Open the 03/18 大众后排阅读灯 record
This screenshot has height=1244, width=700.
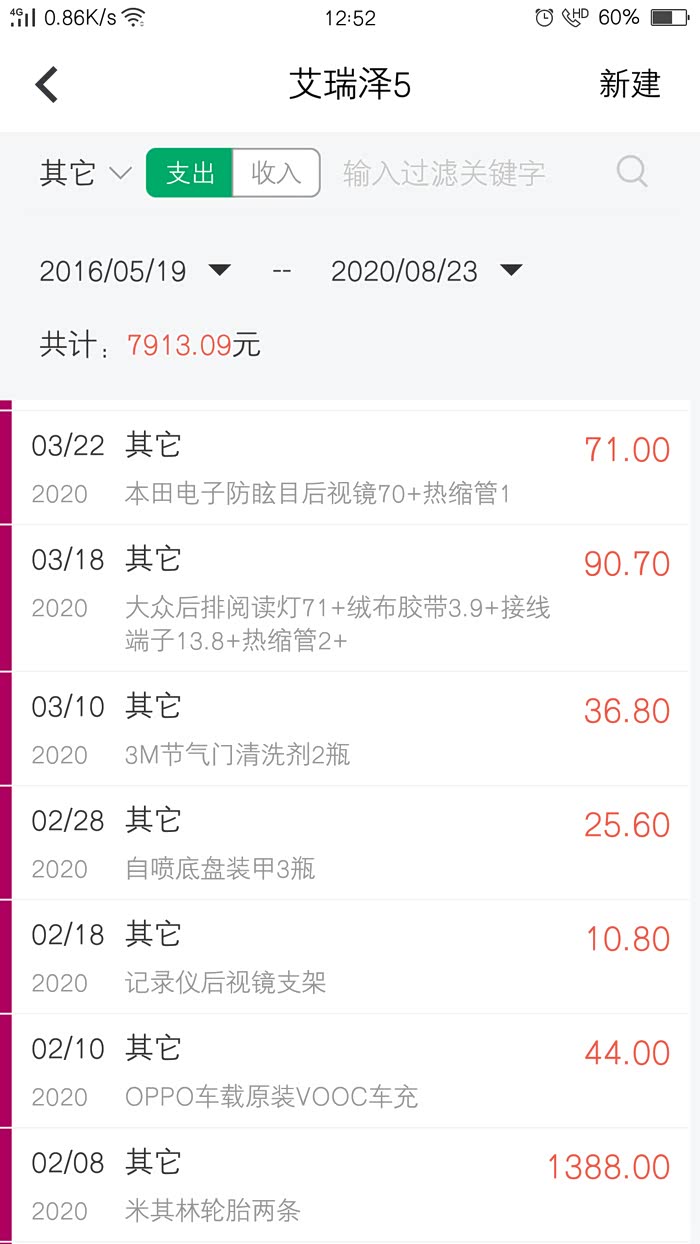[x=350, y=597]
